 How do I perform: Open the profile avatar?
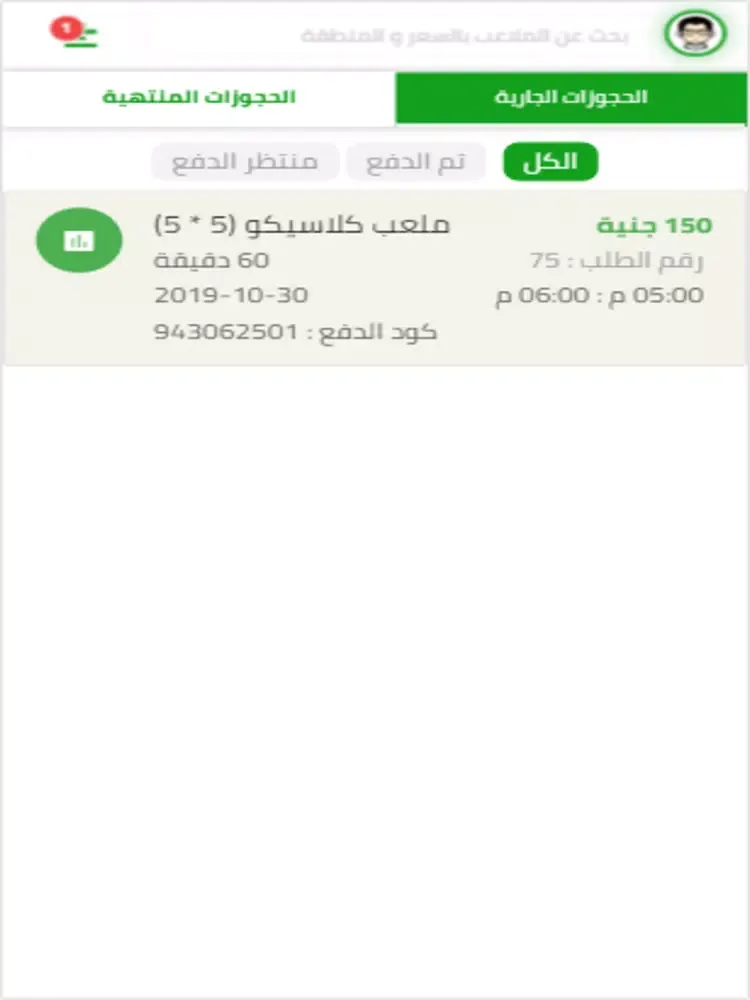tap(694, 34)
